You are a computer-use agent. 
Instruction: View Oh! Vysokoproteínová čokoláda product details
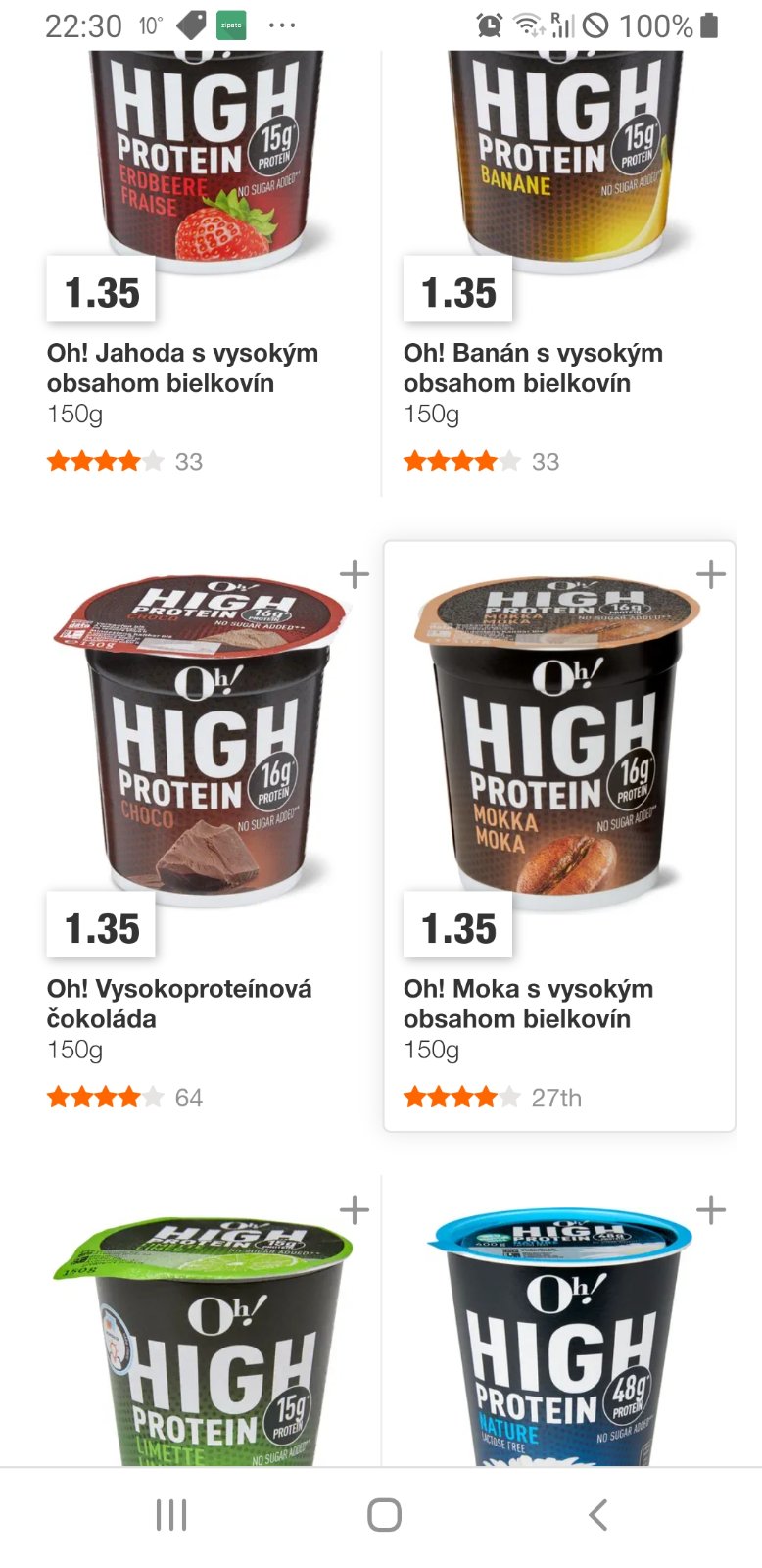(179, 1004)
